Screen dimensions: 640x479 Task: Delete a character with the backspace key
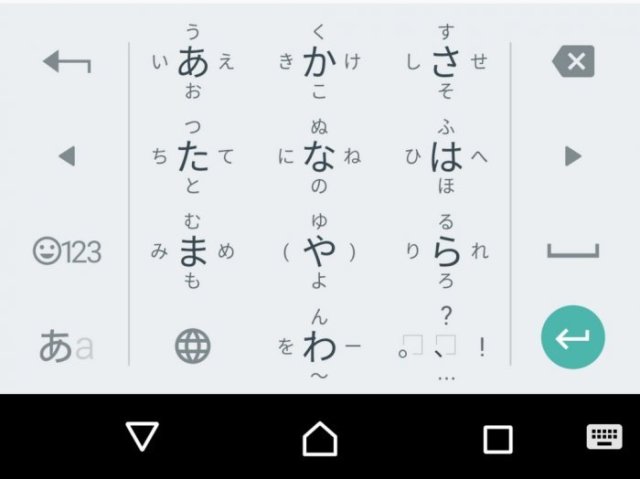[573, 62]
